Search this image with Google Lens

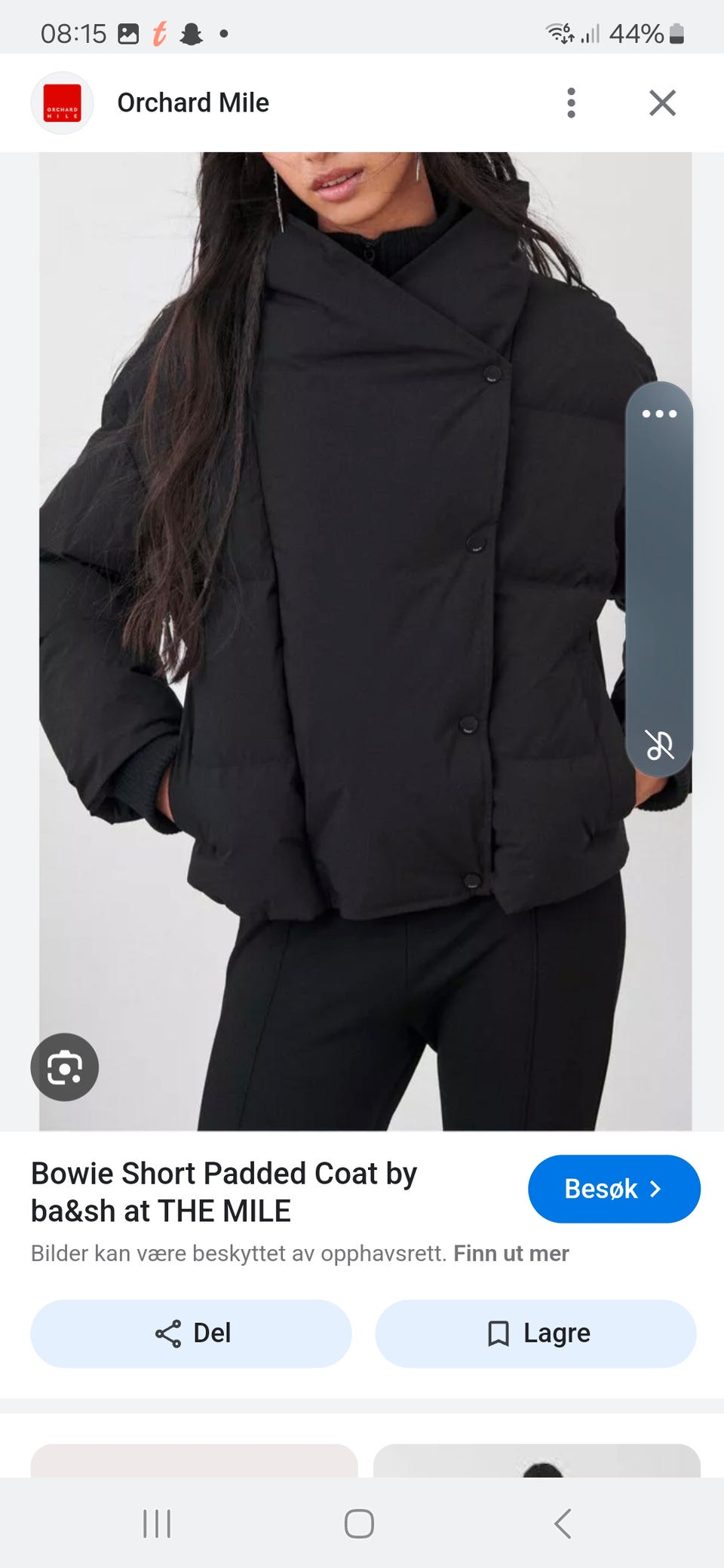[64, 1067]
